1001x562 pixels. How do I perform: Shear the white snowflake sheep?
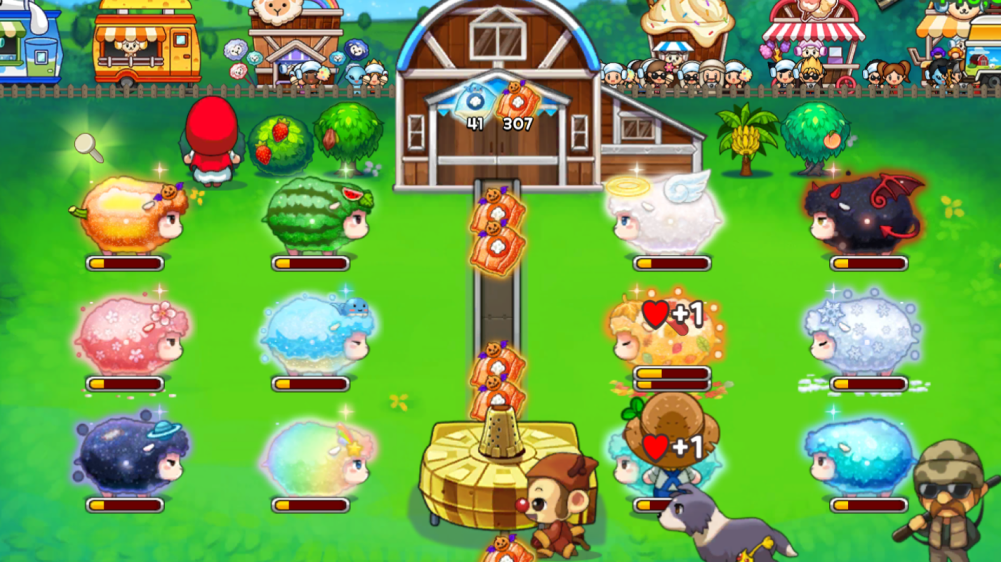click(862, 333)
